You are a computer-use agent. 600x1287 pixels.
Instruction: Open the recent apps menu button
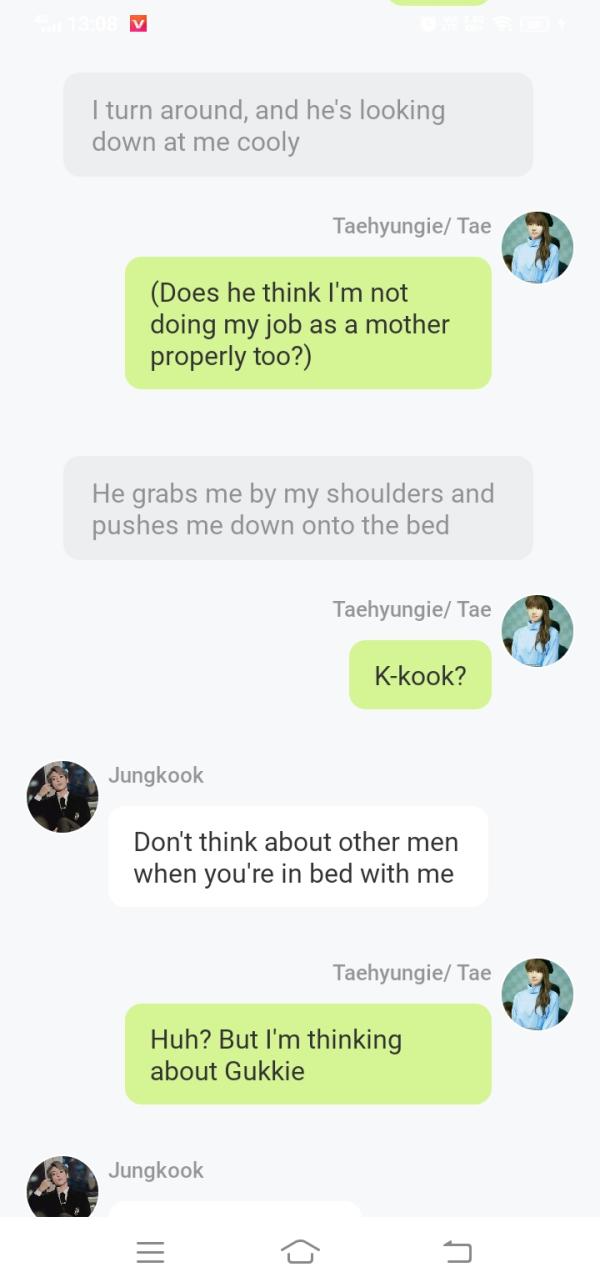click(150, 1251)
